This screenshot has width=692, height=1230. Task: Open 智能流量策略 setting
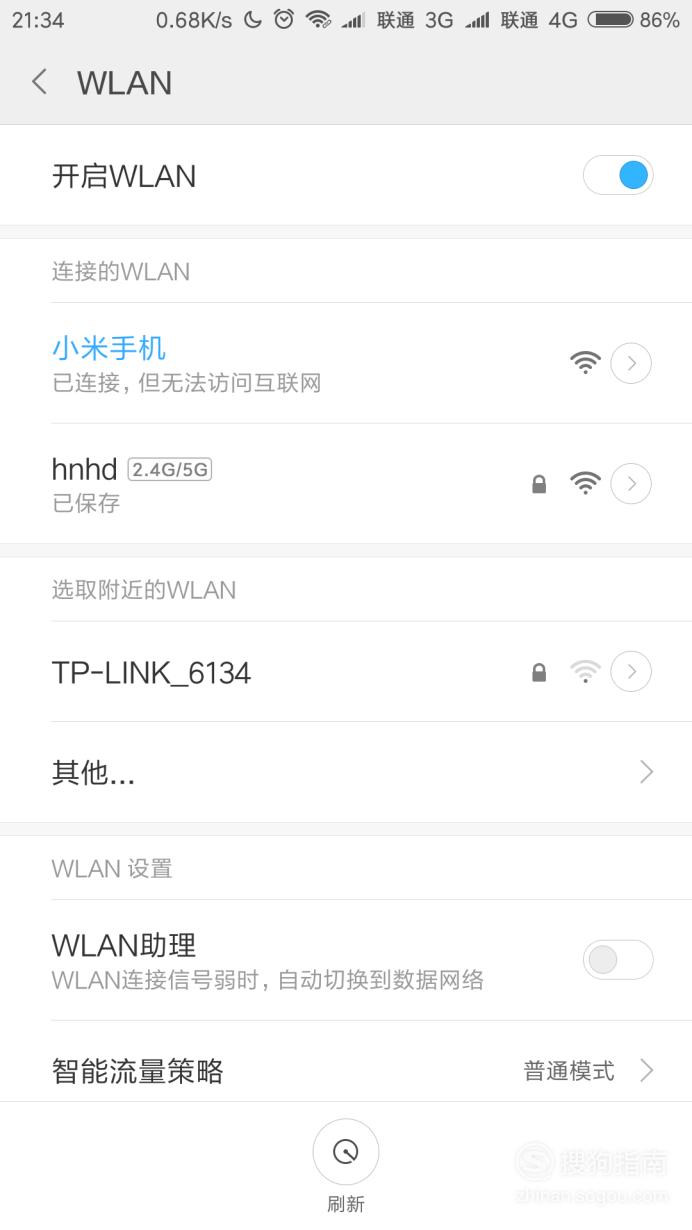point(346,1071)
